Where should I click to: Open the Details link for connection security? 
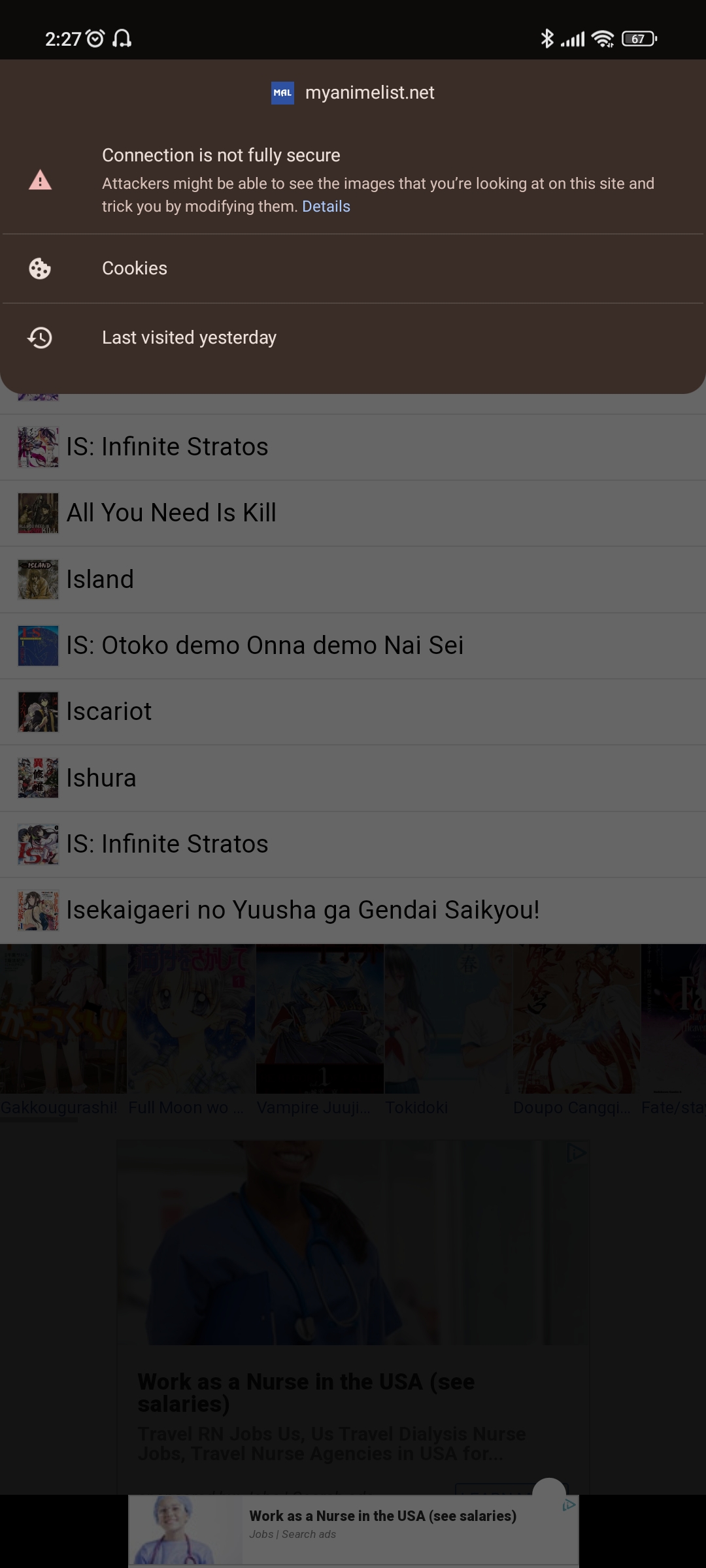pos(326,206)
